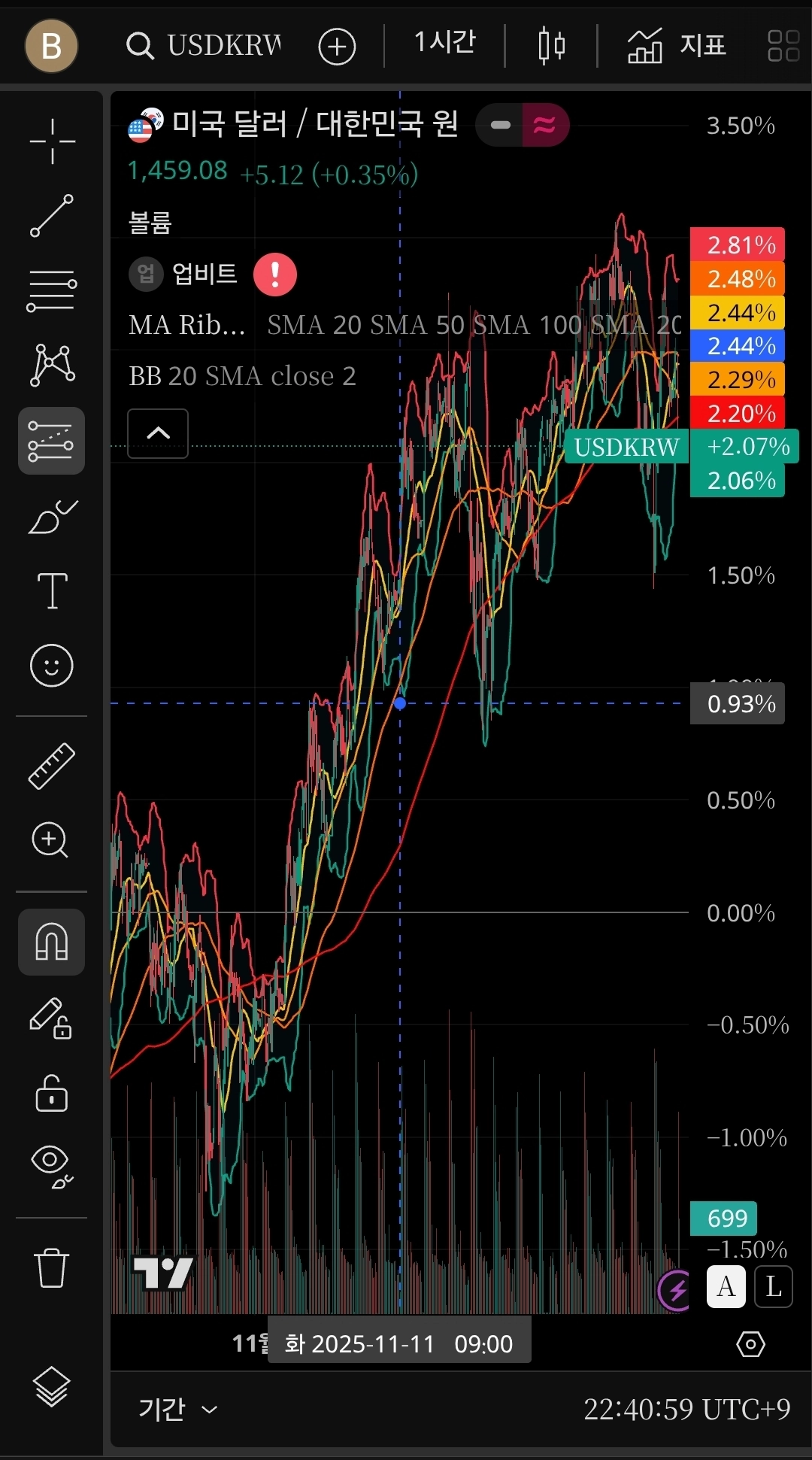Activate the ruler measurement tool
Viewport: 812px width, 1460px height.
click(52, 766)
